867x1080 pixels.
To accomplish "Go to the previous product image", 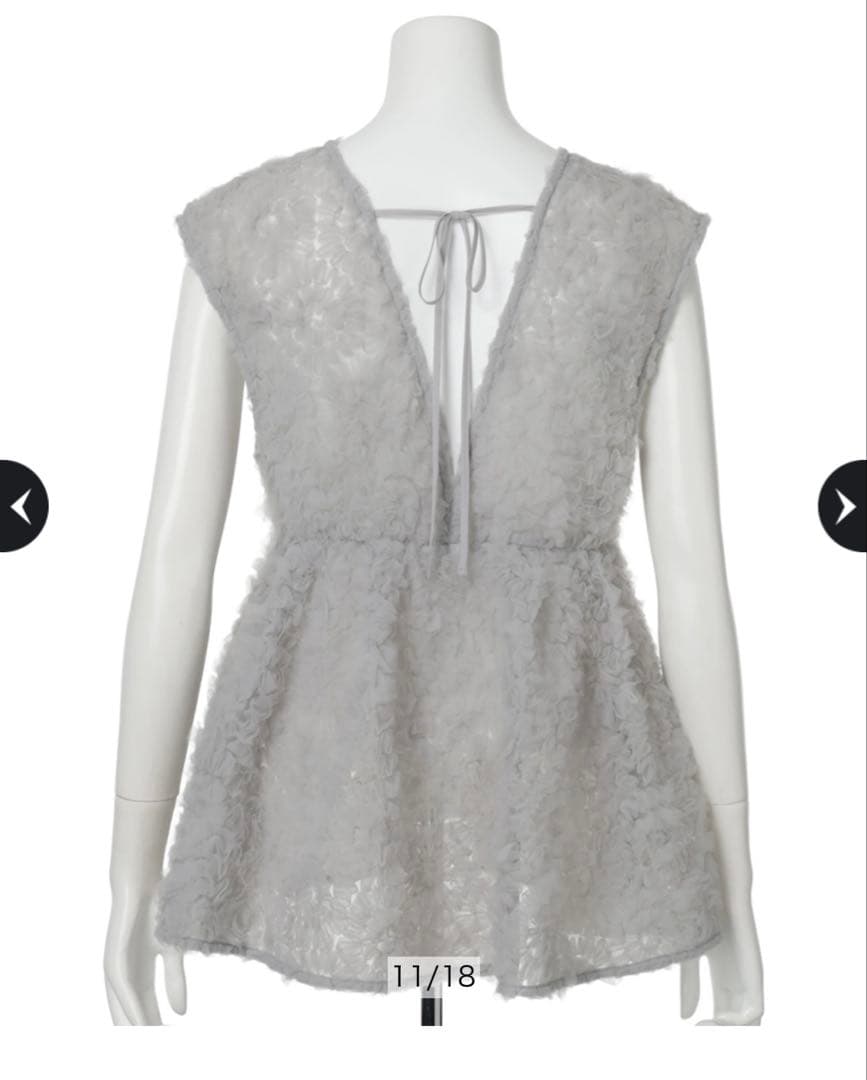I will [22, 506].
